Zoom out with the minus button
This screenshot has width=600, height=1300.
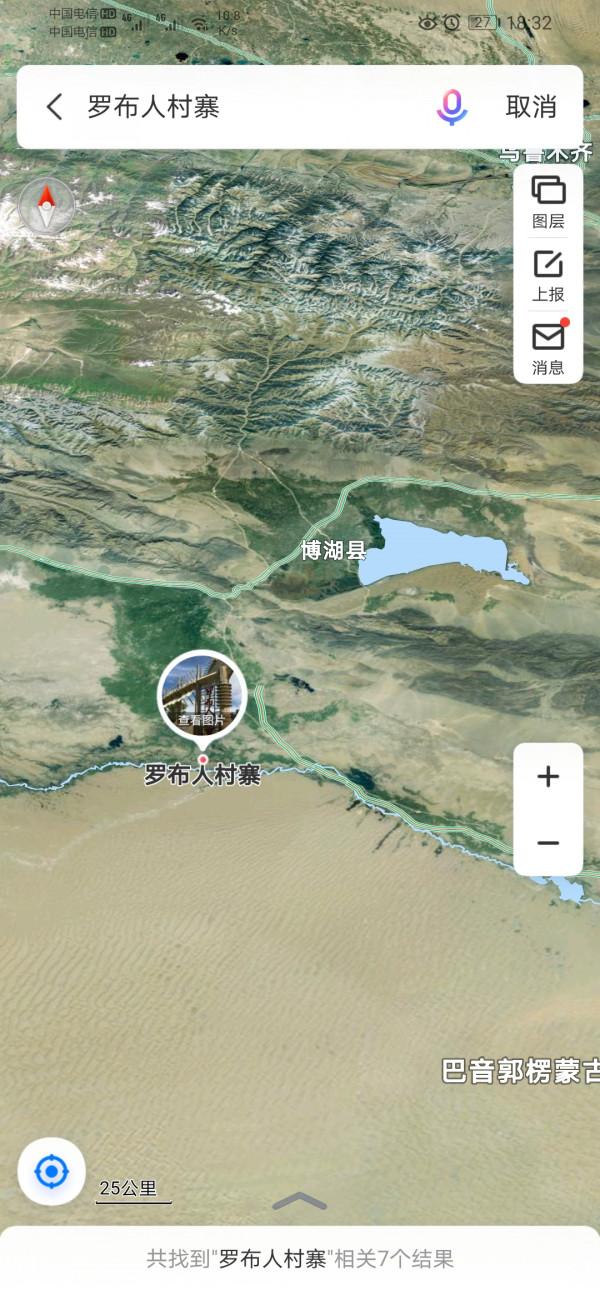pos(548,843)
